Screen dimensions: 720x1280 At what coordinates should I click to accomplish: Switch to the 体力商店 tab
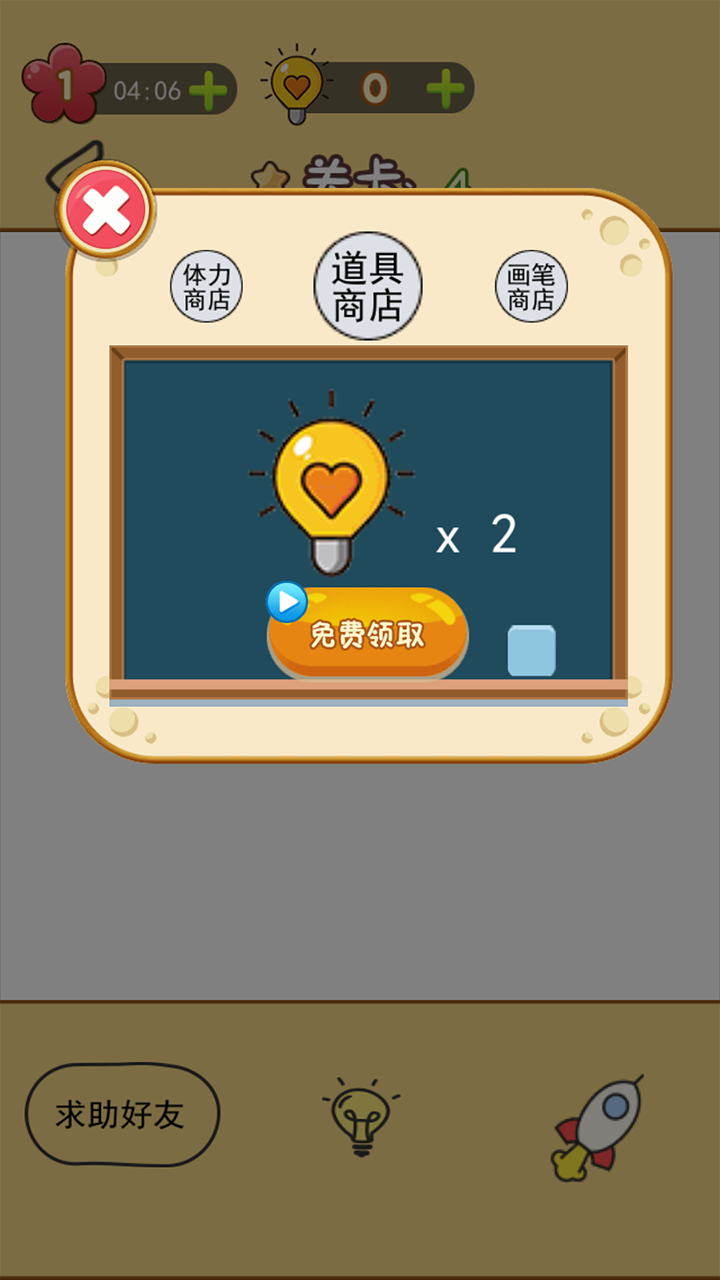click(x=206, y=287)
